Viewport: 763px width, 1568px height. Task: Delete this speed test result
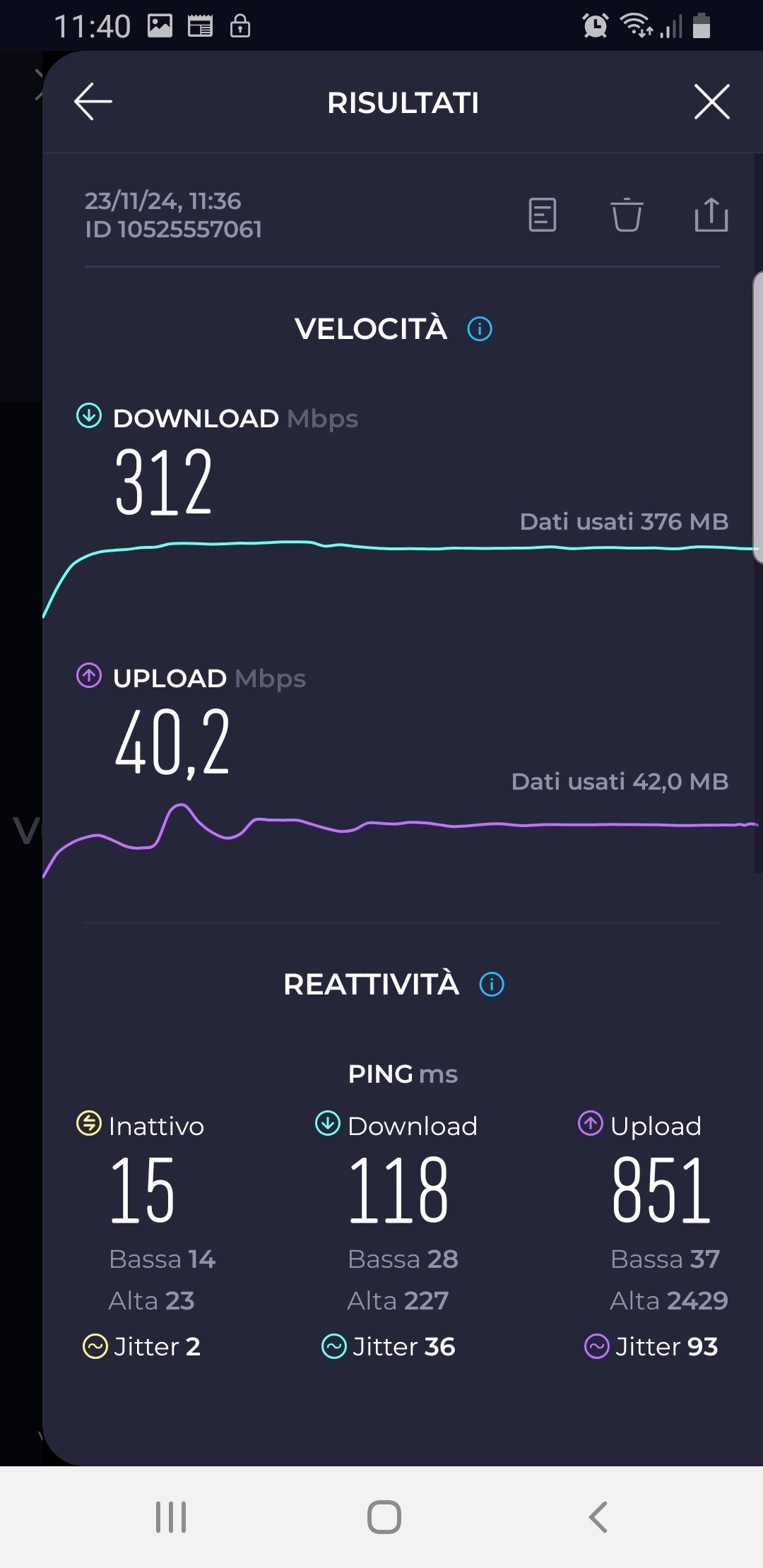[627, 215]
